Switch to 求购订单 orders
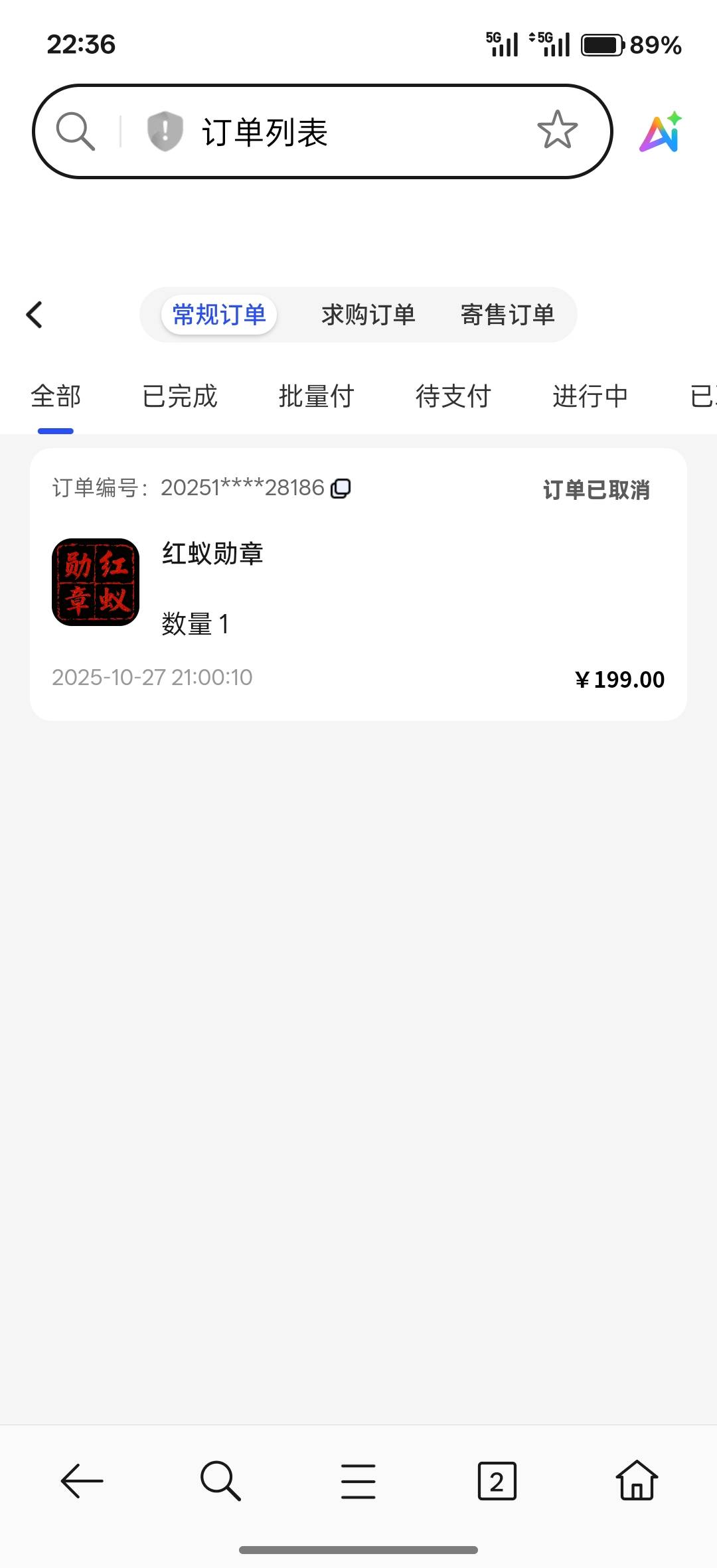 (x=368, y=315)
